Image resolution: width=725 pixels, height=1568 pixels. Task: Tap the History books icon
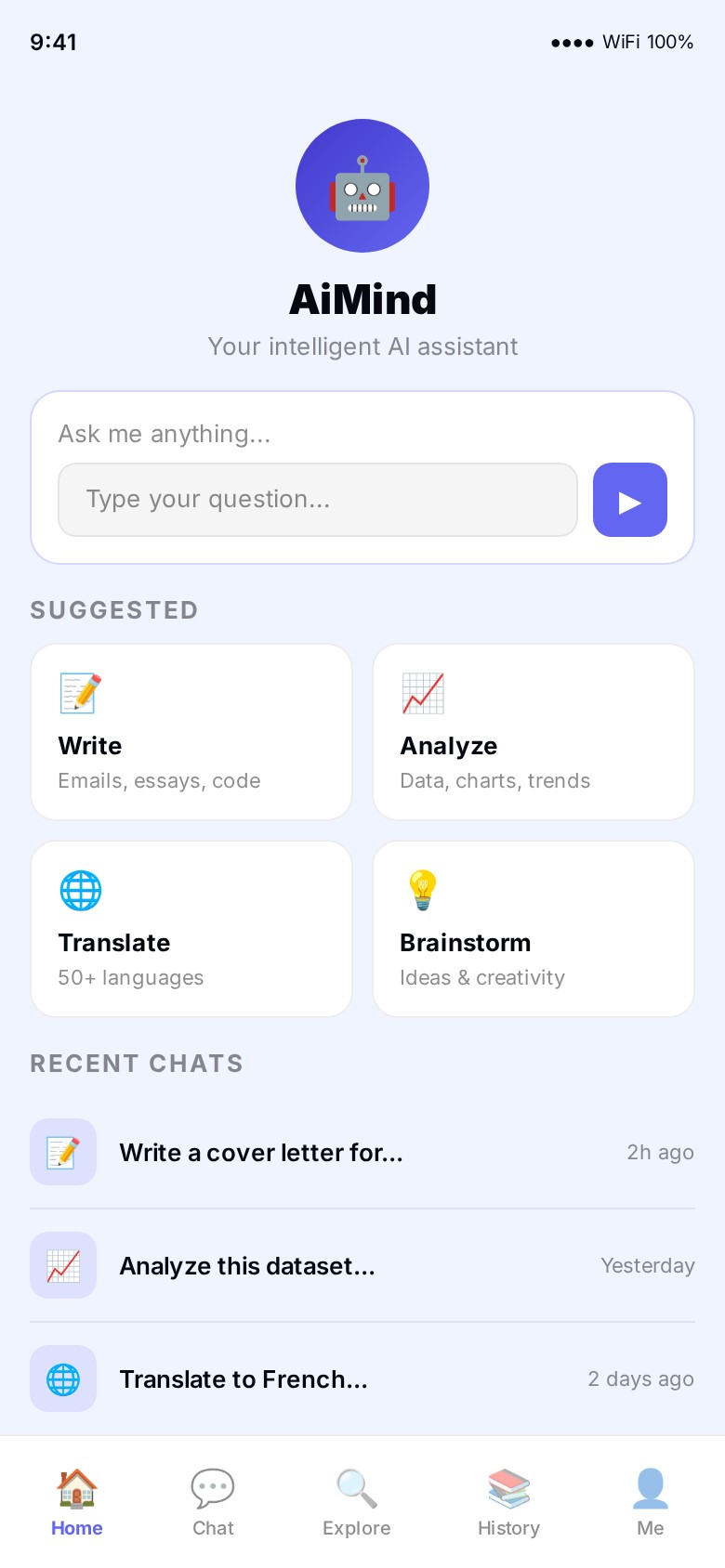pos(507,1488)
